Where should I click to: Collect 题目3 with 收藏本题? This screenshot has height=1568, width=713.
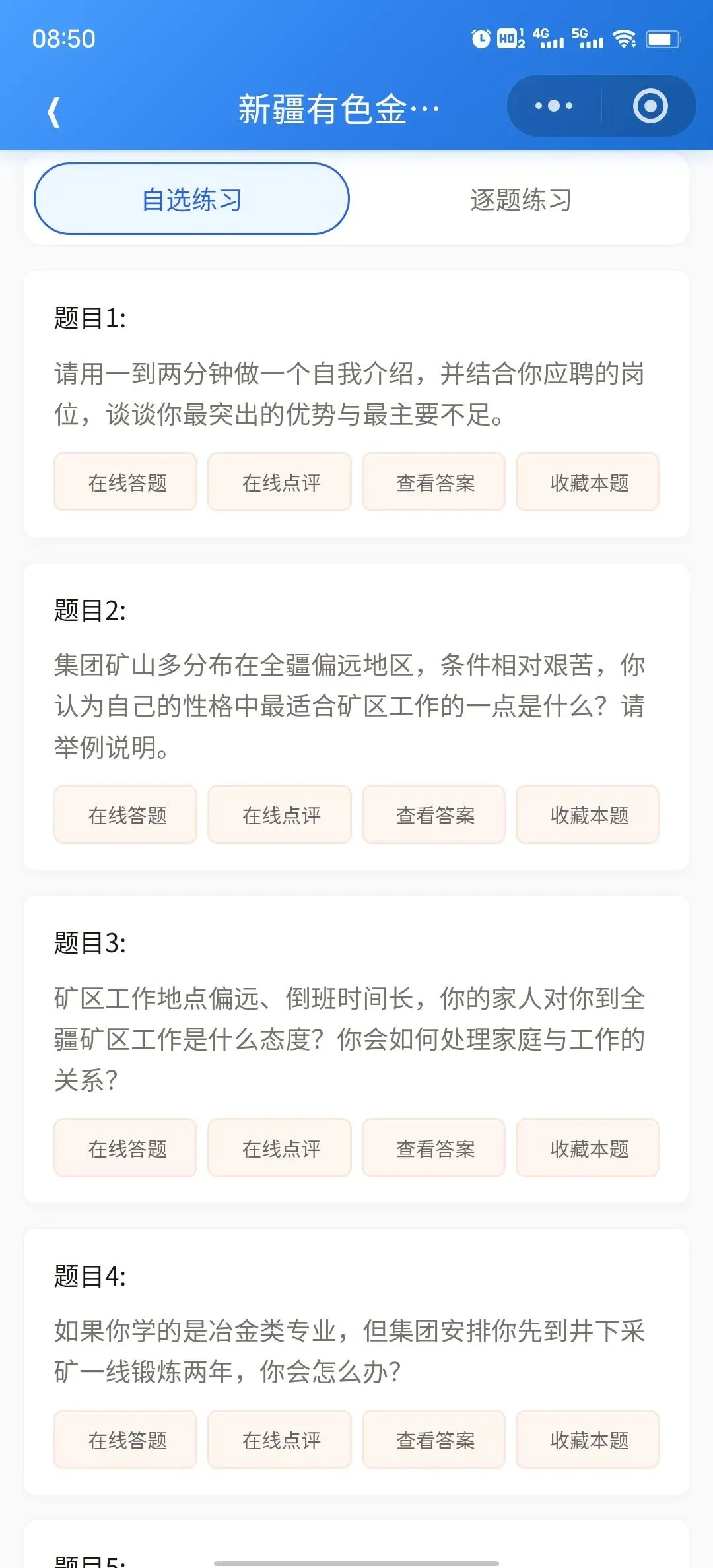(588, 1148)
